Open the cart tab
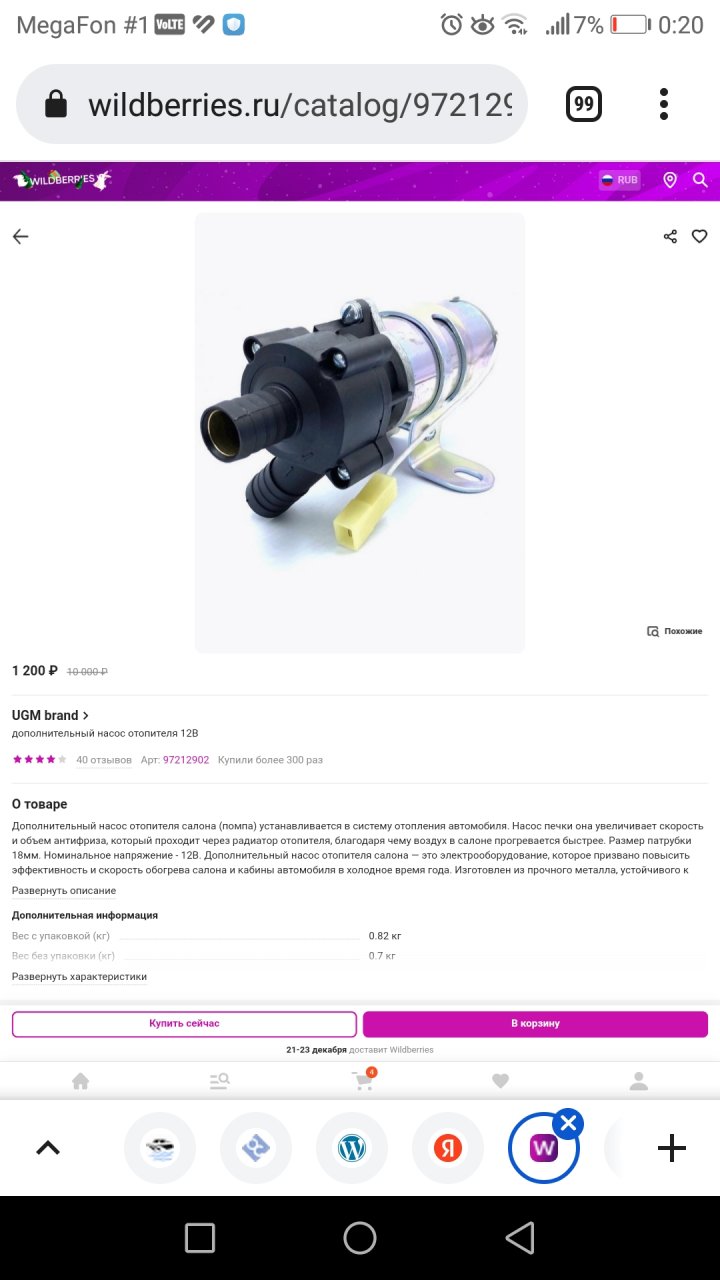The width and height of the screenshot is (720, 1280). 362,1081
